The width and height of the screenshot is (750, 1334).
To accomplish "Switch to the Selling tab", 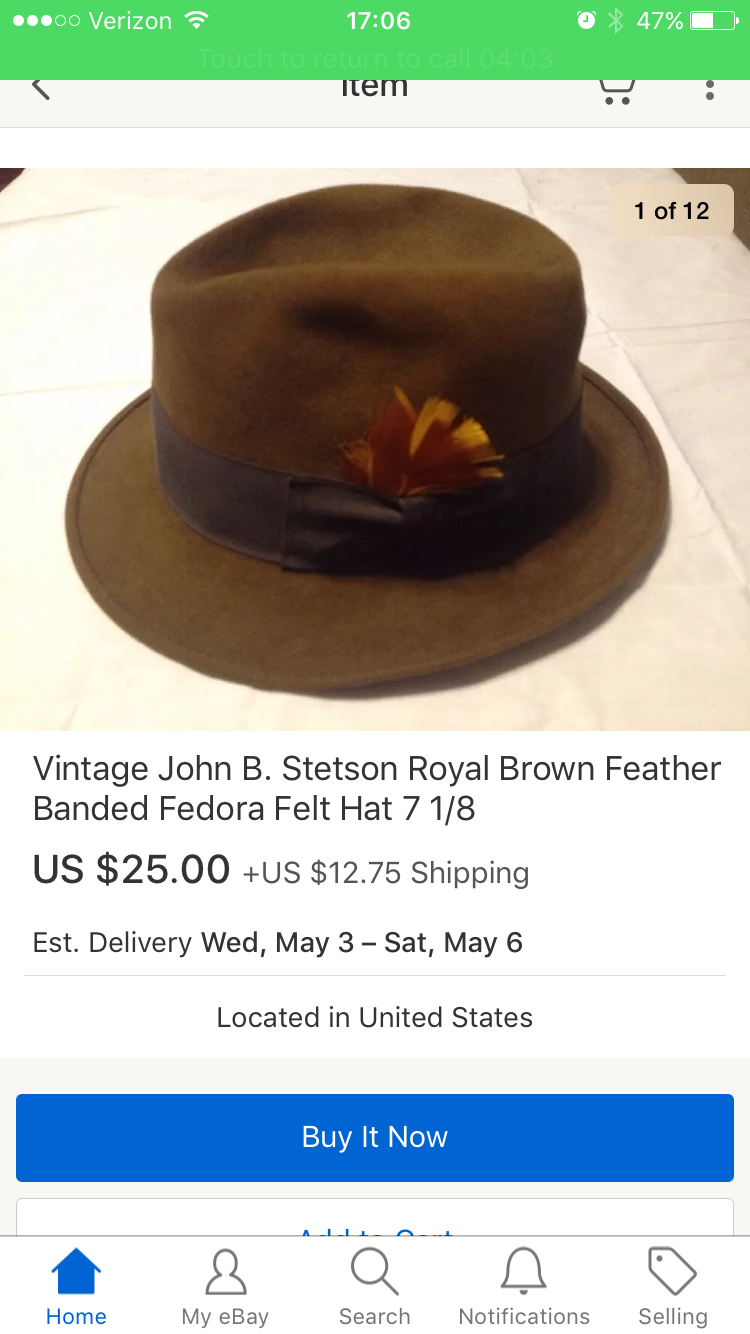I will (x=673, y=1288).
